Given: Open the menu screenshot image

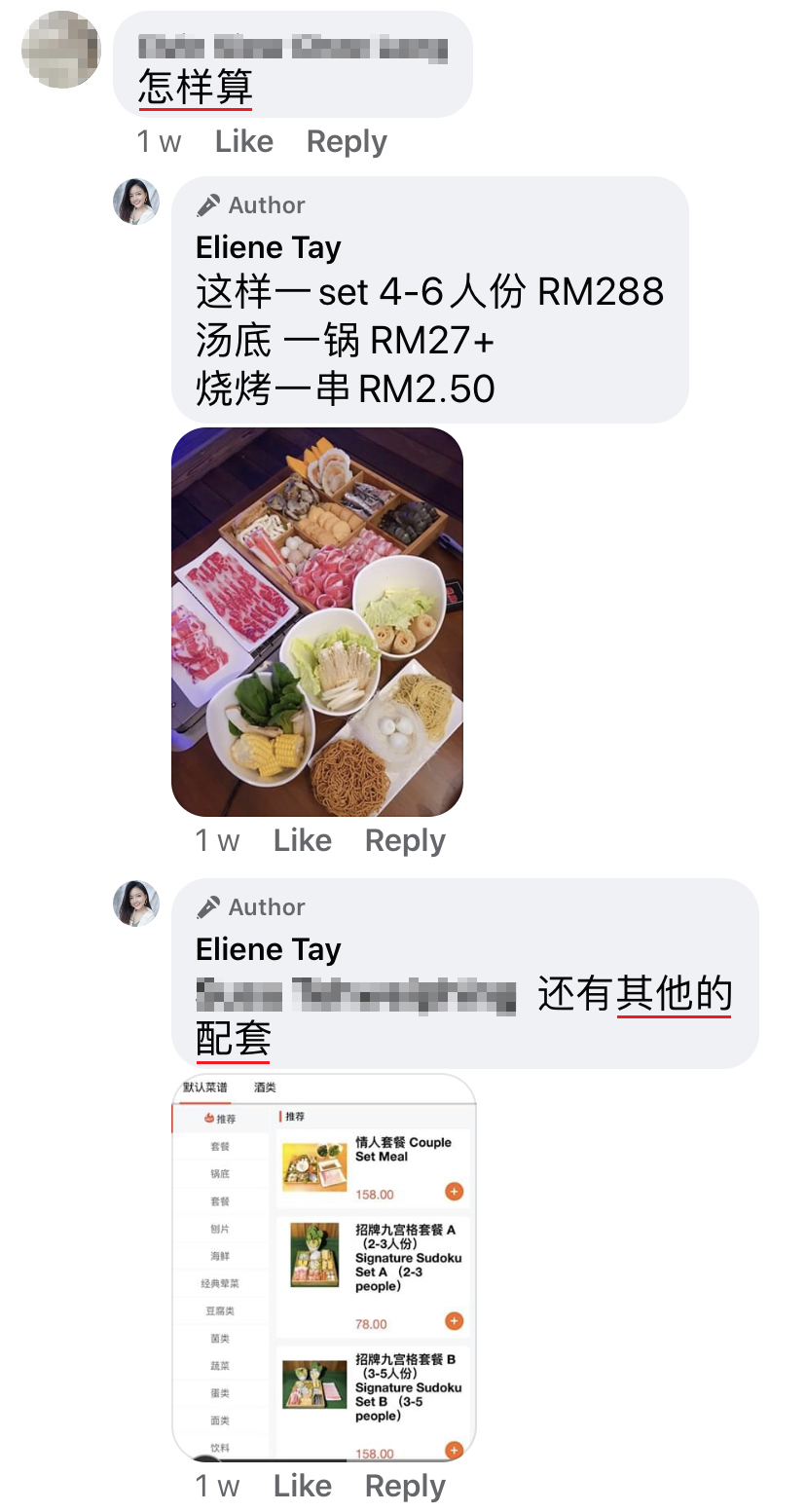Looking at the screenshot, I should pos(324,1266).
